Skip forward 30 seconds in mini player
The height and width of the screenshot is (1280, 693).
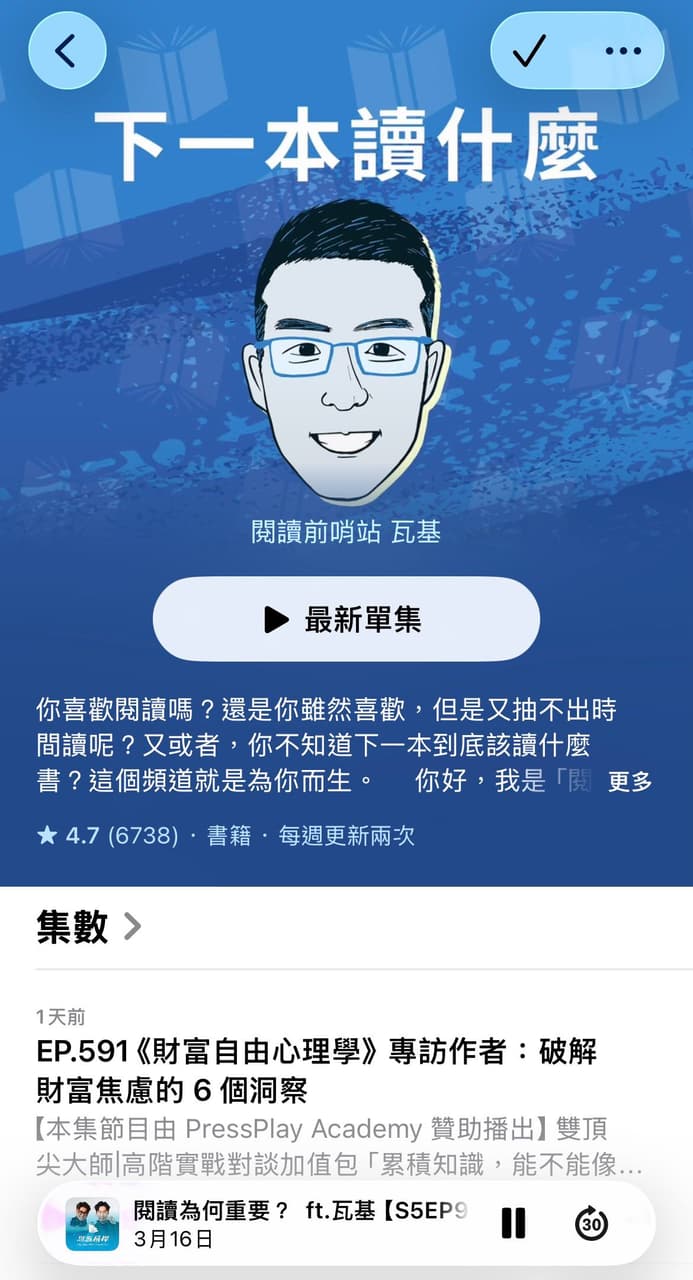point(592,1223)
